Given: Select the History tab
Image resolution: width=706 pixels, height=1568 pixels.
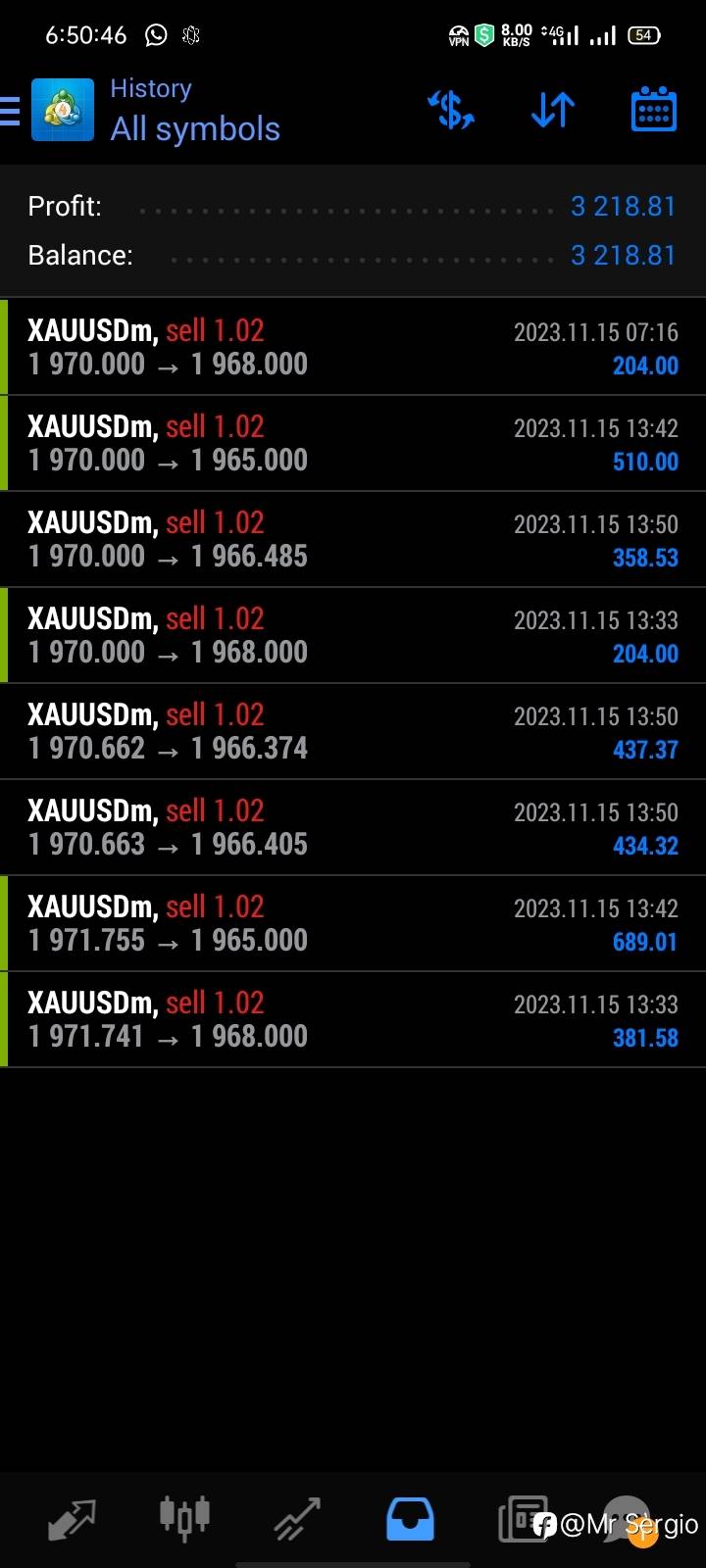Looking at the screenshot, I should point(410,1518).
